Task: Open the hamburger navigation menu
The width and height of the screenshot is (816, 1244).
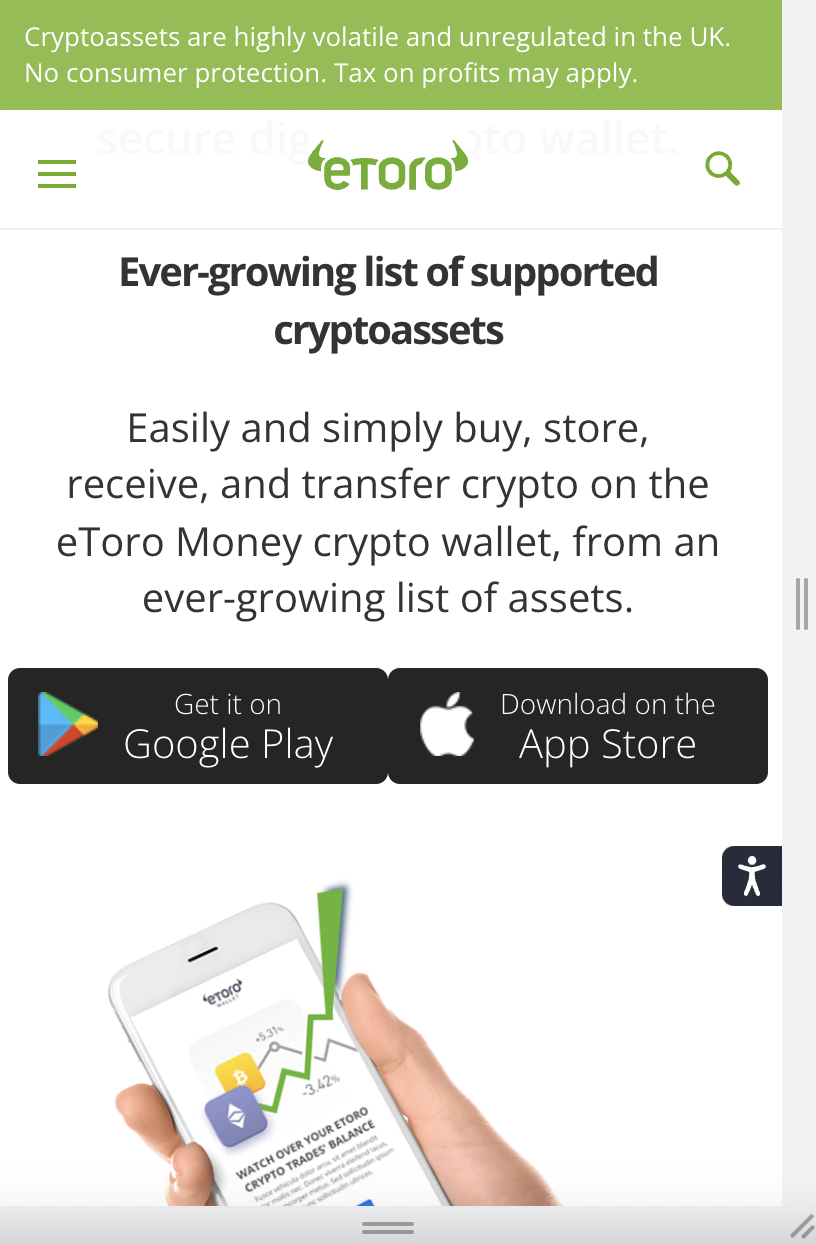Action: (57, 173)
